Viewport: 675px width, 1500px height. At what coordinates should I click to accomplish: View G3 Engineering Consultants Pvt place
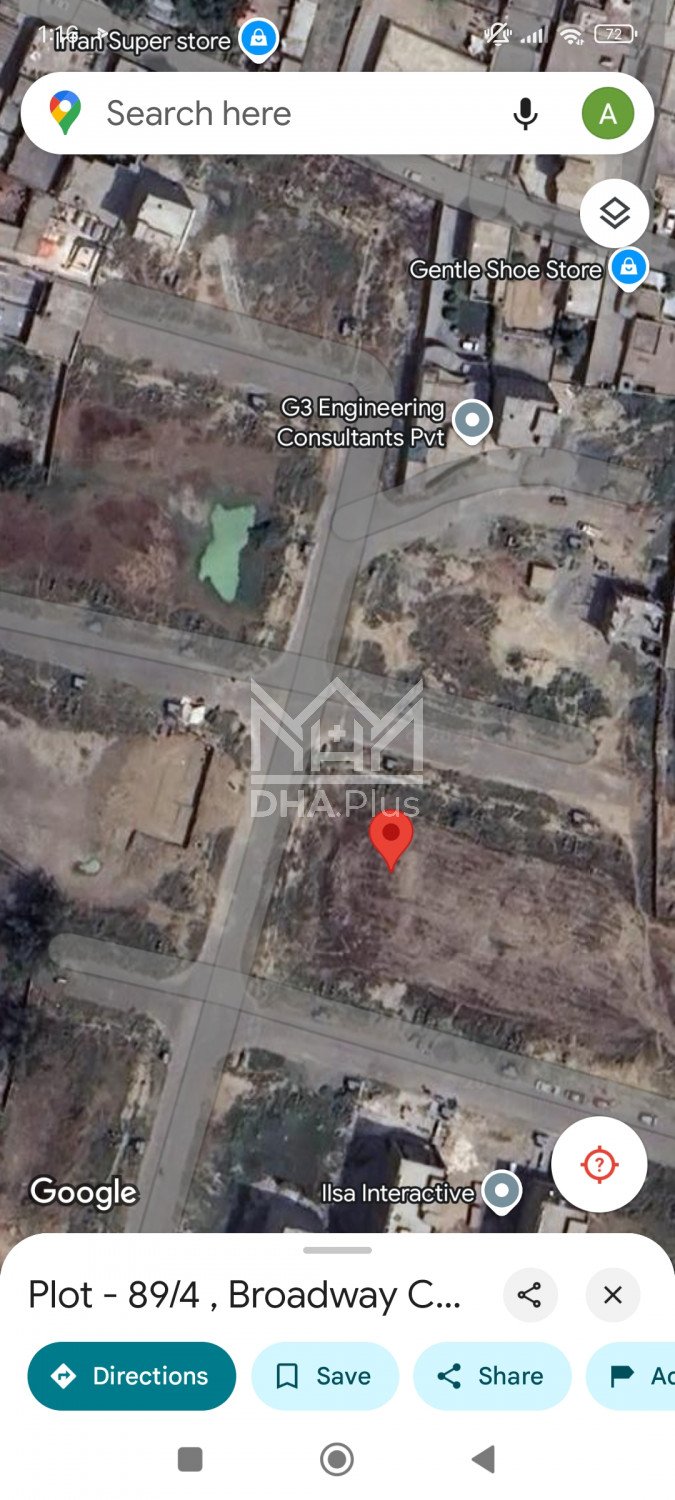(472, 421)
